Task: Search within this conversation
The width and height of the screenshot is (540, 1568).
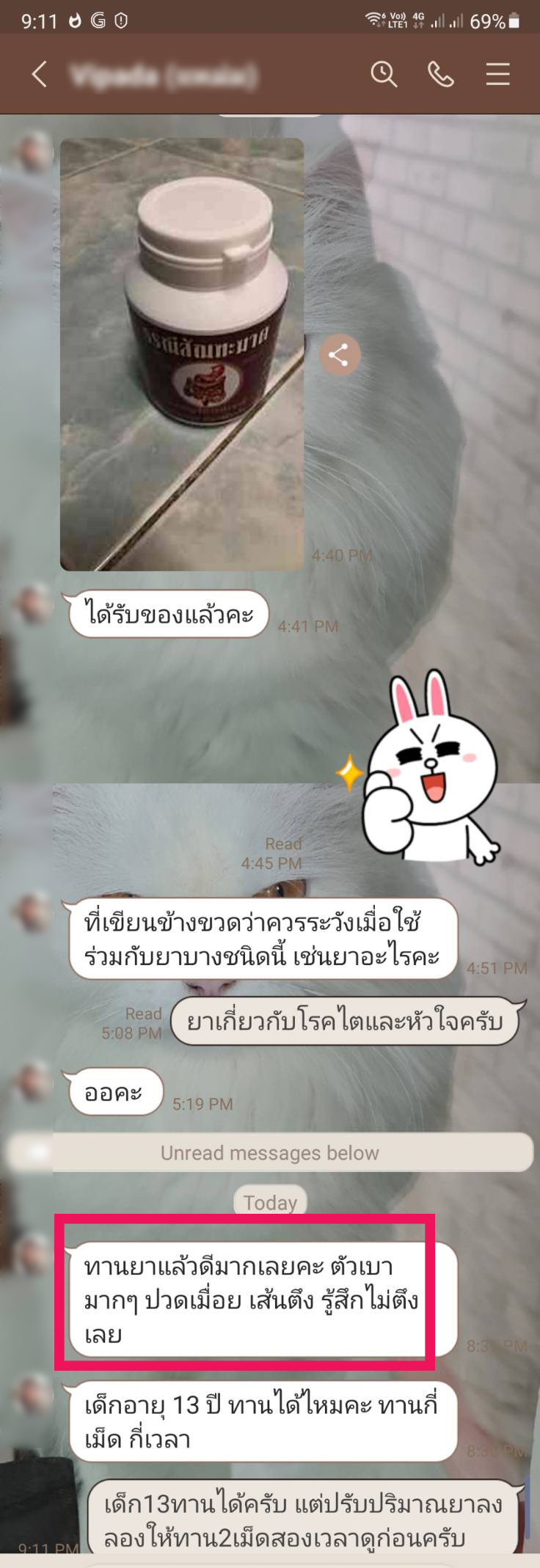Action: coord(384,74)
